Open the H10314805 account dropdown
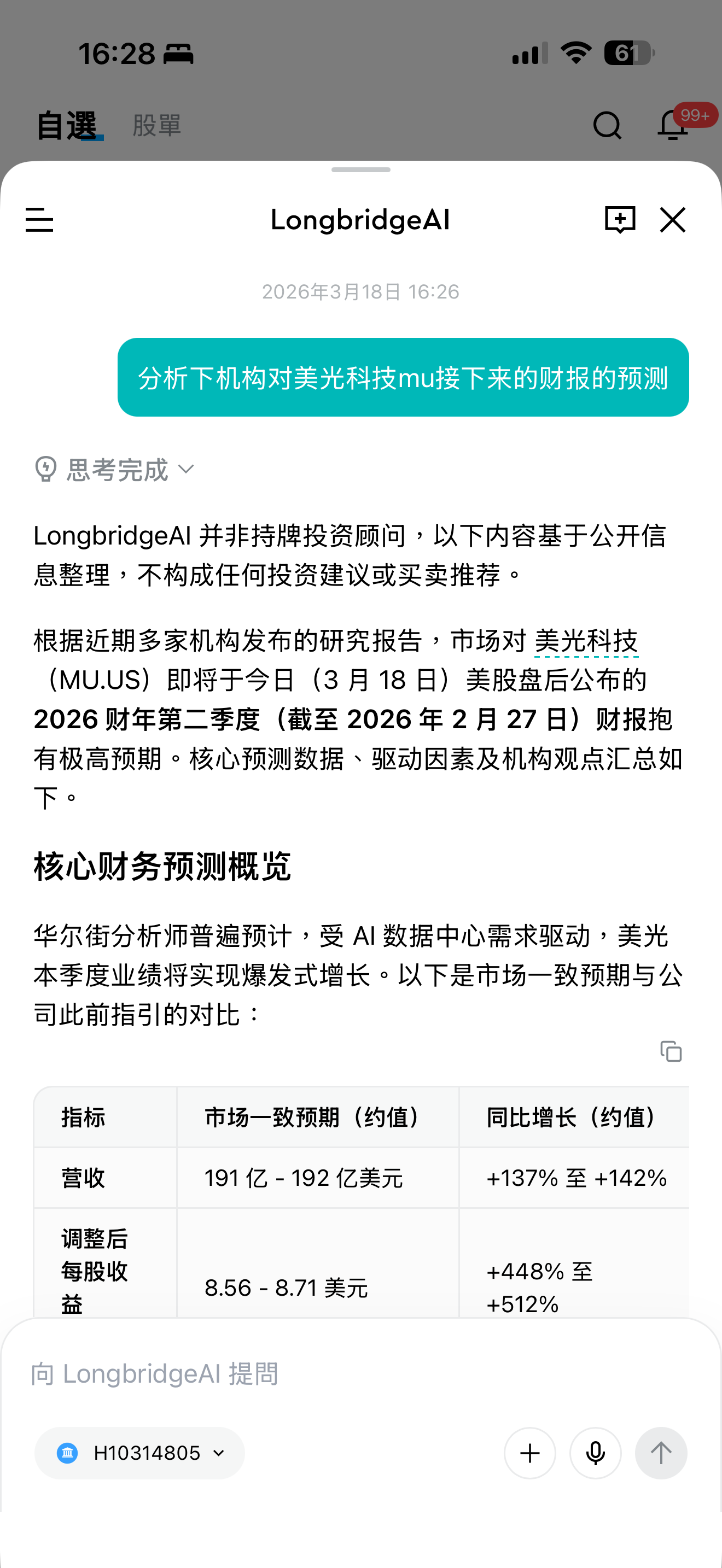 140,1453
